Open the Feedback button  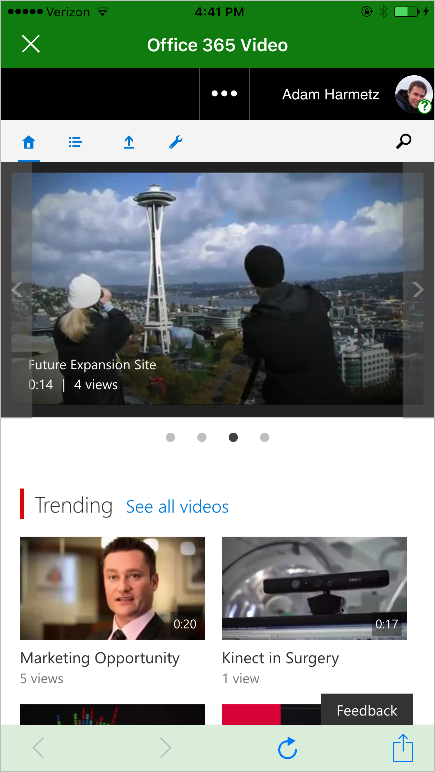click(x=367, y=710)
